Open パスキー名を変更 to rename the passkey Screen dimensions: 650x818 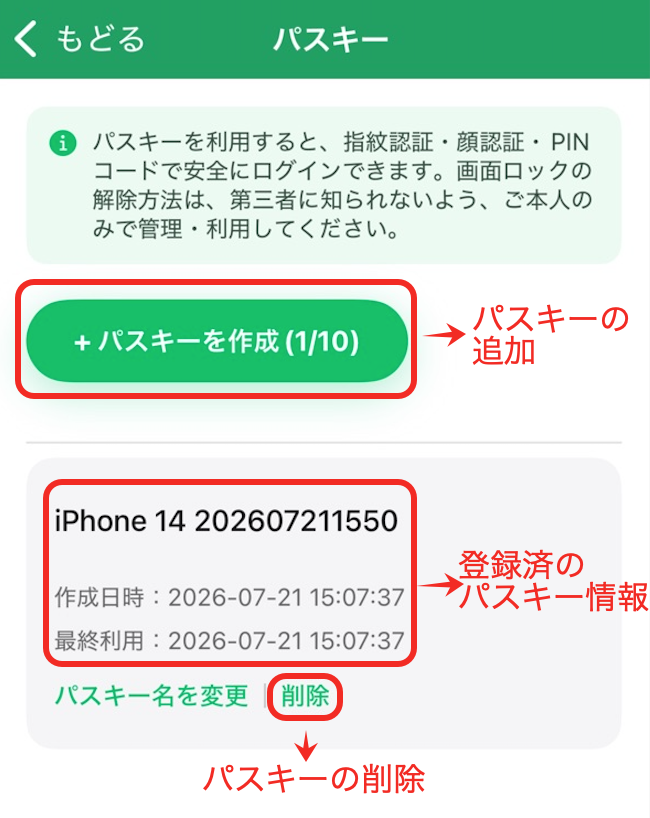click(x=151, y=695)
